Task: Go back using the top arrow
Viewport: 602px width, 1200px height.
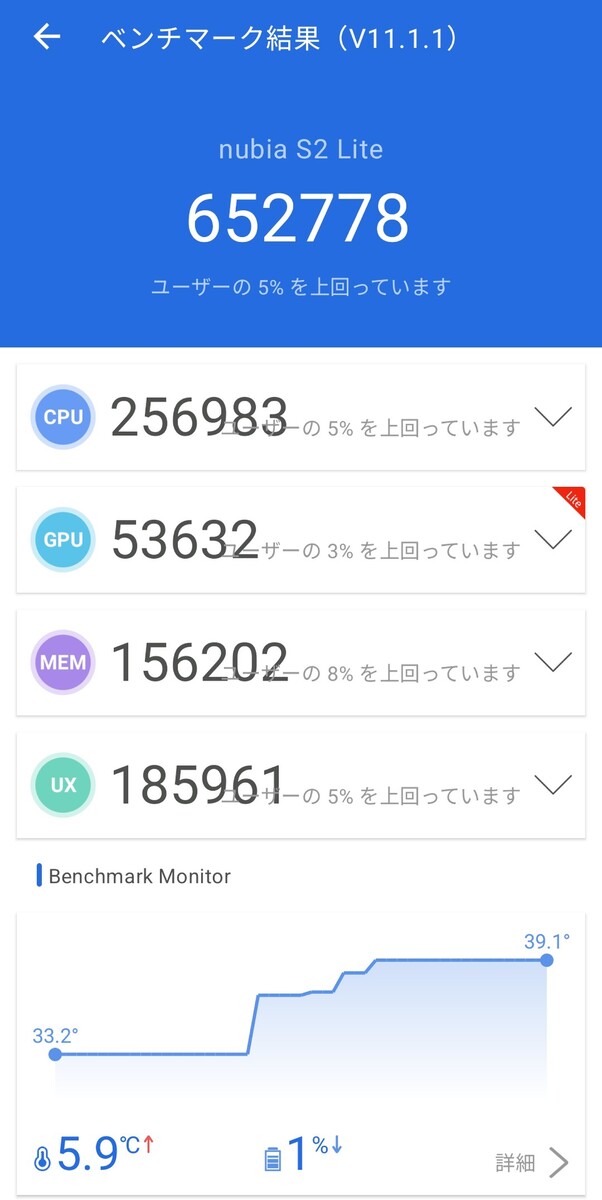Action: tap(47, 38)
